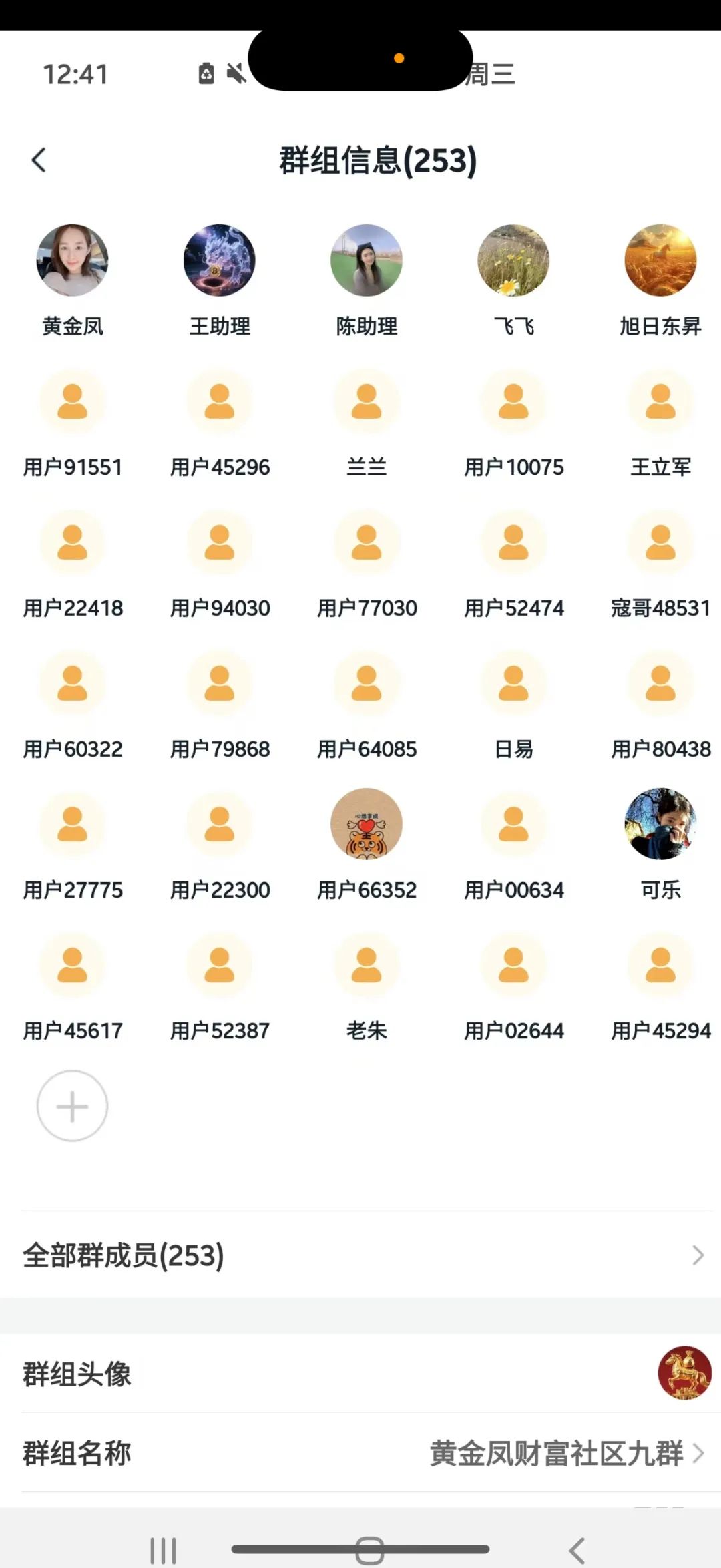Go back from group info page
The height and width of the screenshot is (1568, 721).
(39, 160)
